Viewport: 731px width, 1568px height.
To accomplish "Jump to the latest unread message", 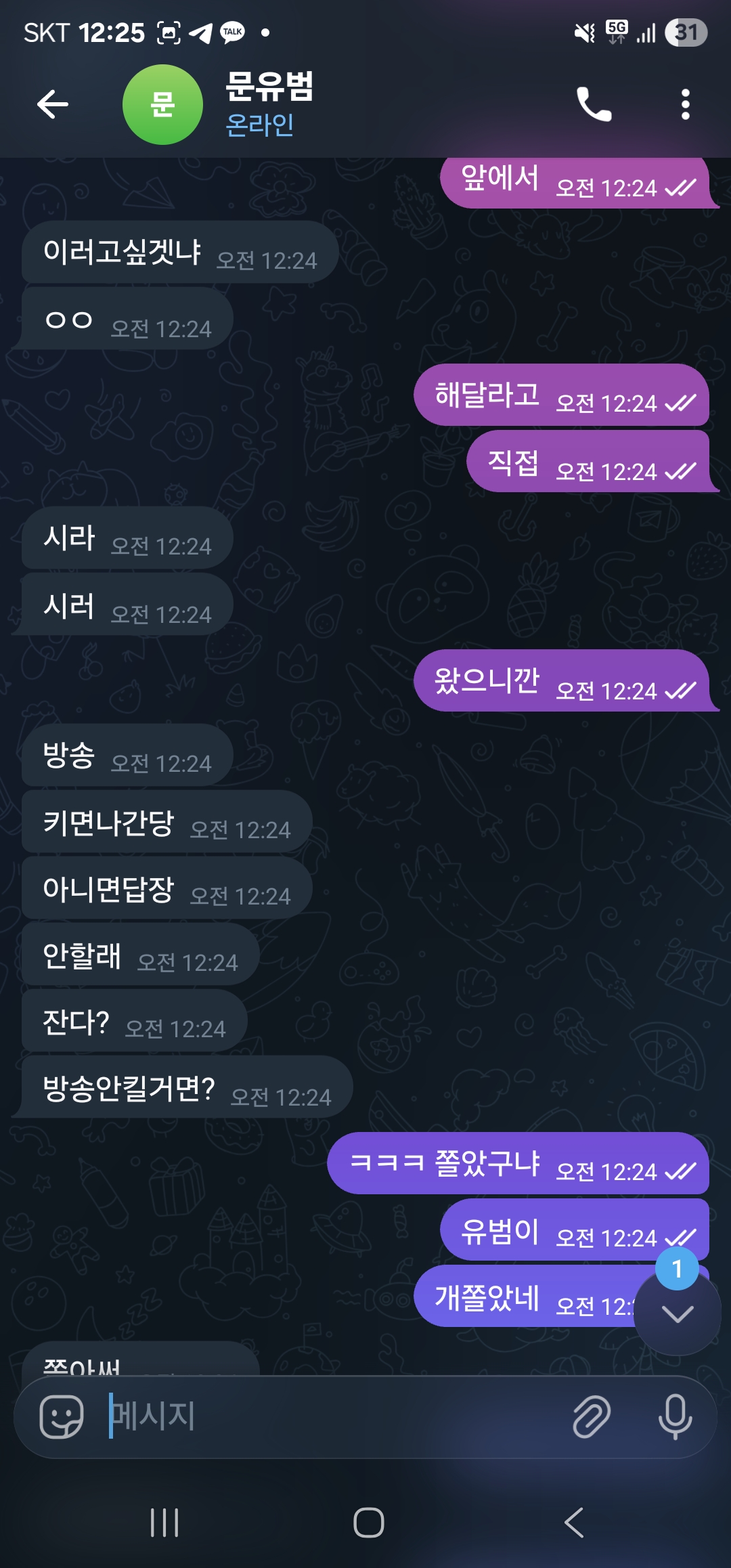I will coord(677,1312).
